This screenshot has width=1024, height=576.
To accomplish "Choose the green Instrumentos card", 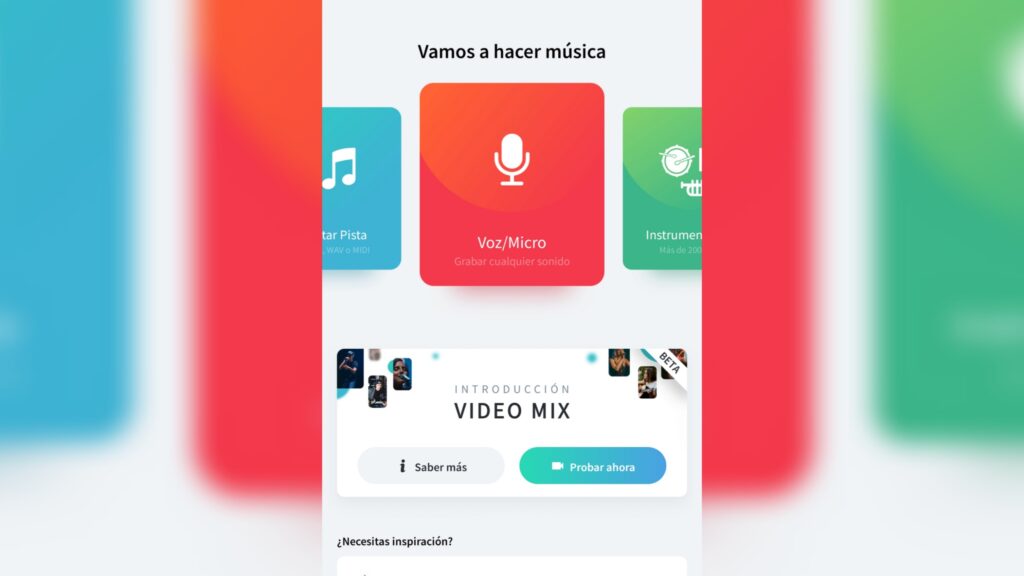I will (662, 188).
